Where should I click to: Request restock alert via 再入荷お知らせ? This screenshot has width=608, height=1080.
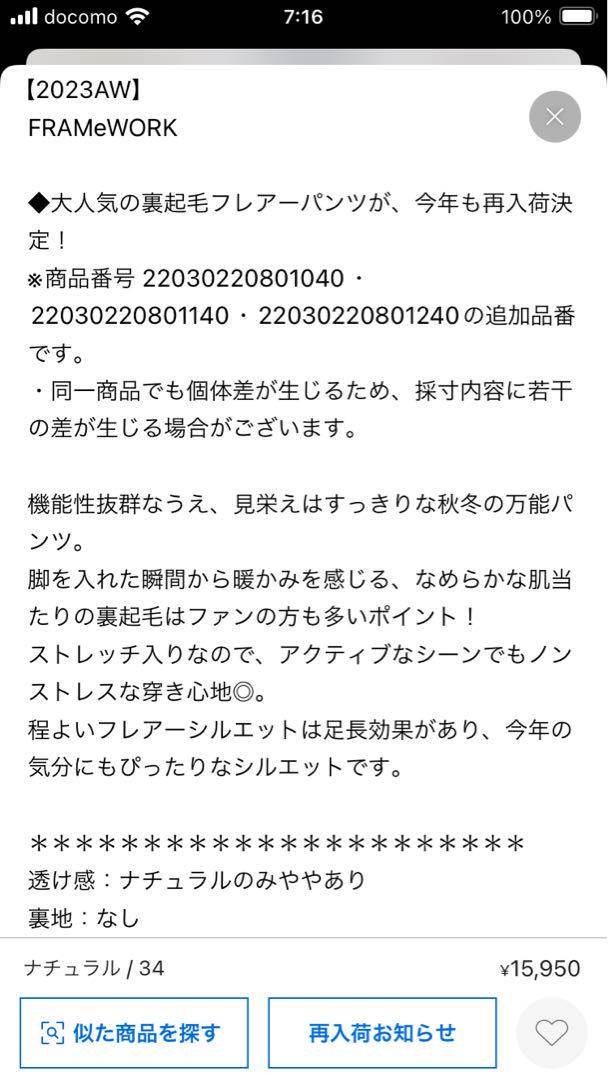click(x=382, y=1032)
